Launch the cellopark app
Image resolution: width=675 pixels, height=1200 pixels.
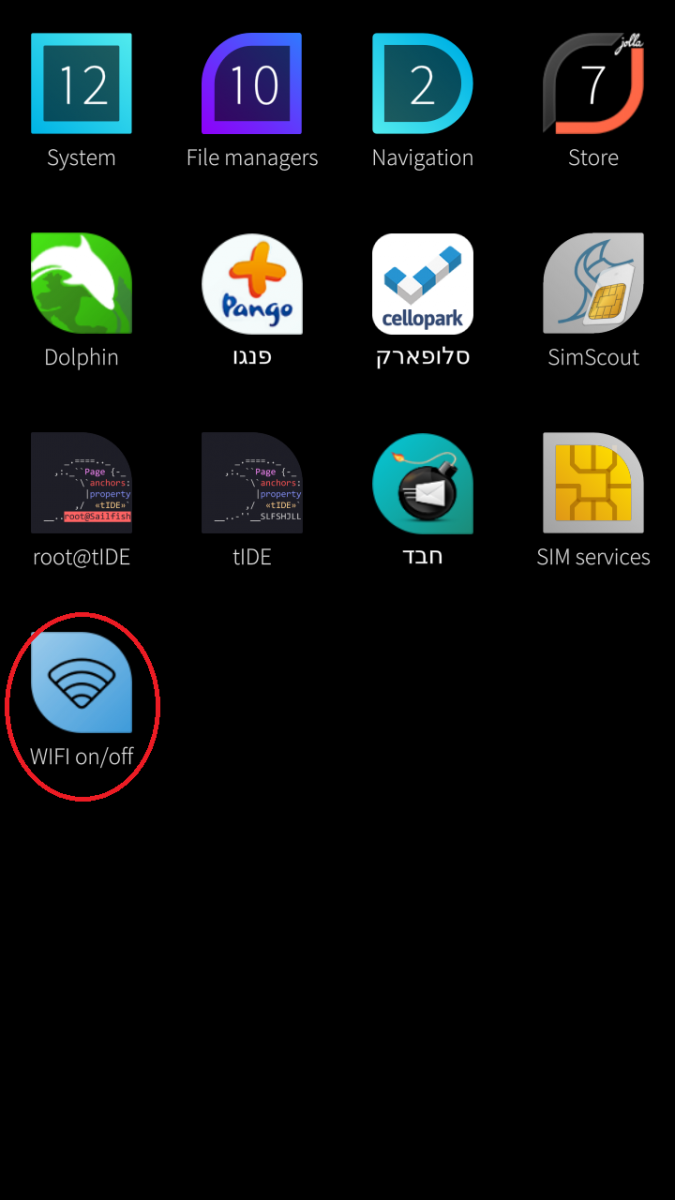pos(422,284)
